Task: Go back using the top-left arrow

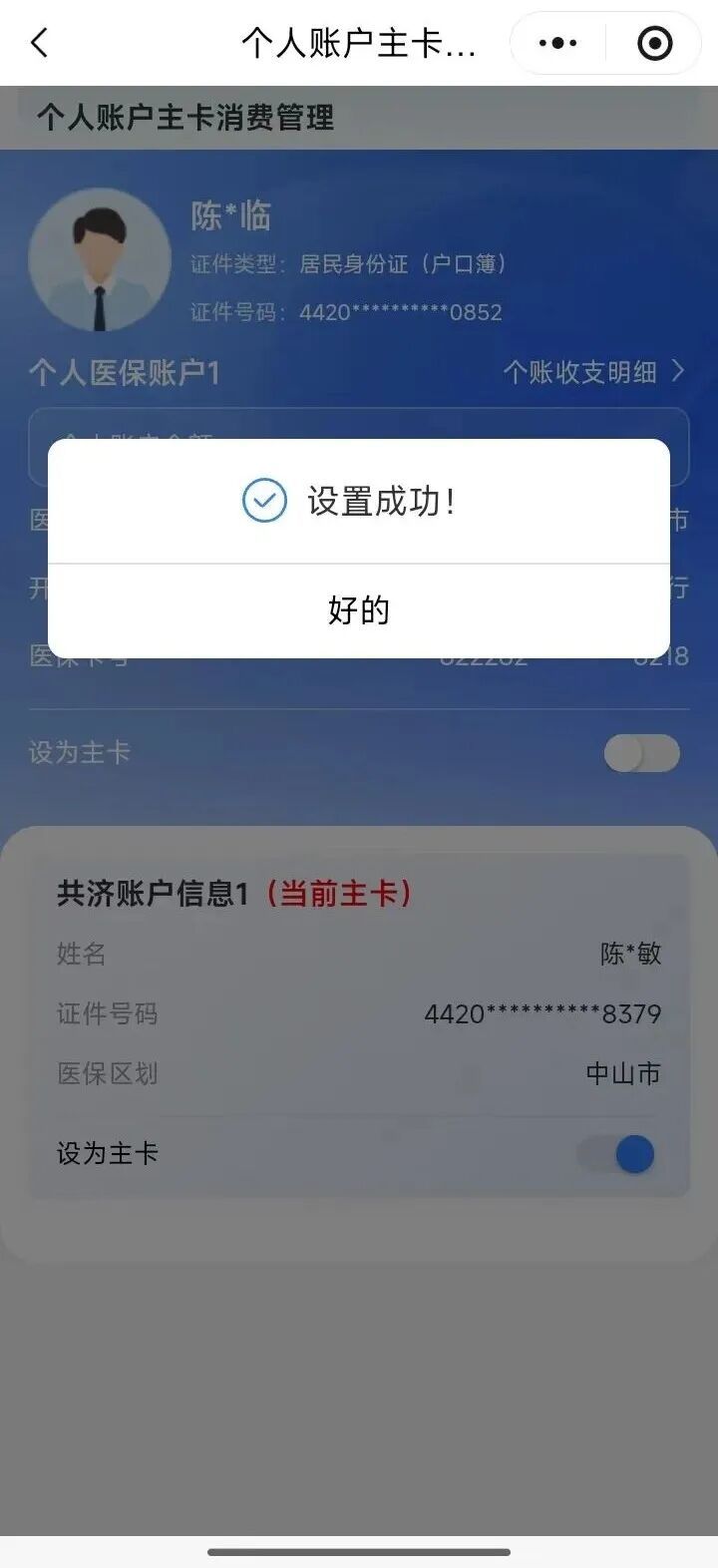Action: click(x=40, y=43)
